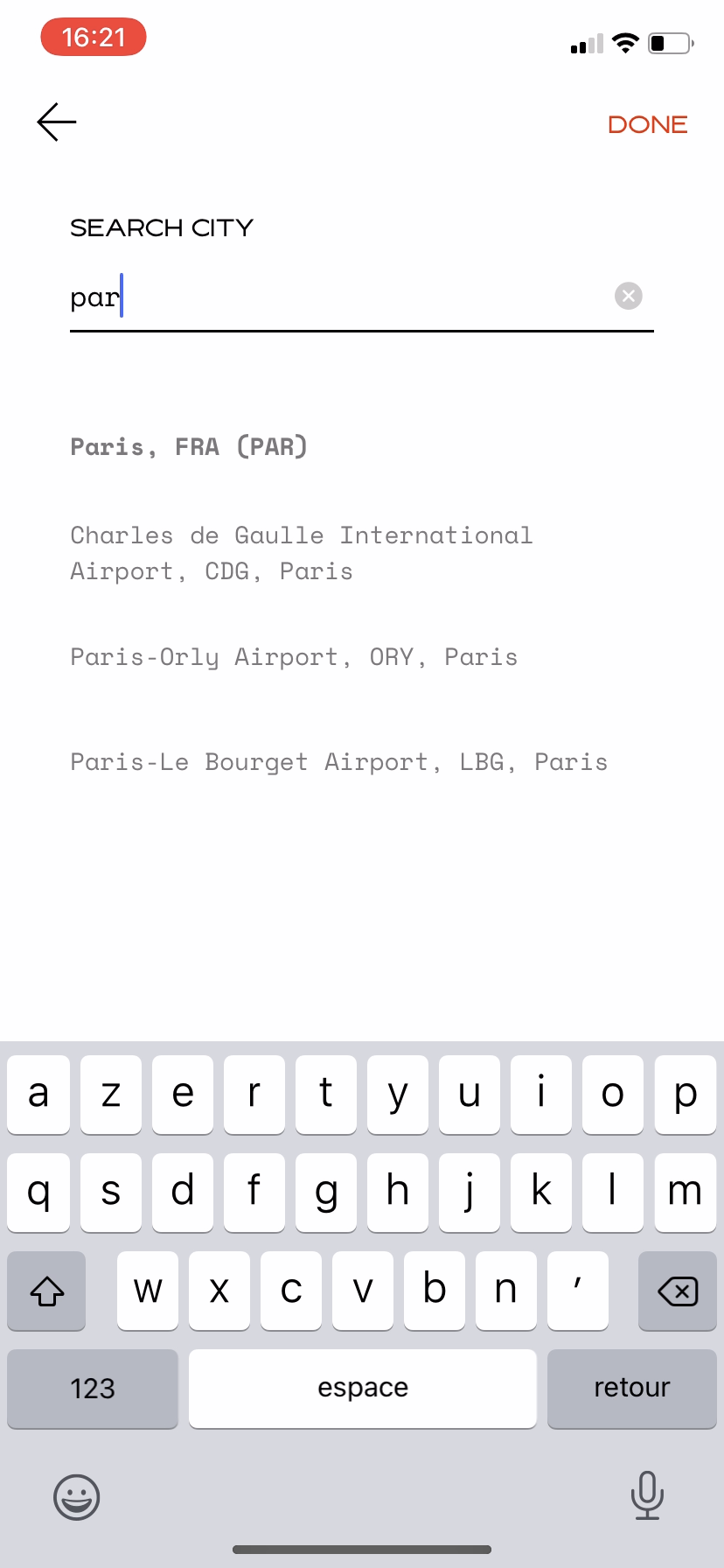This screenshot has width=724, height=1568.
Task: Select Paris, FRA (PAR) result
Action: coord(189,447)
